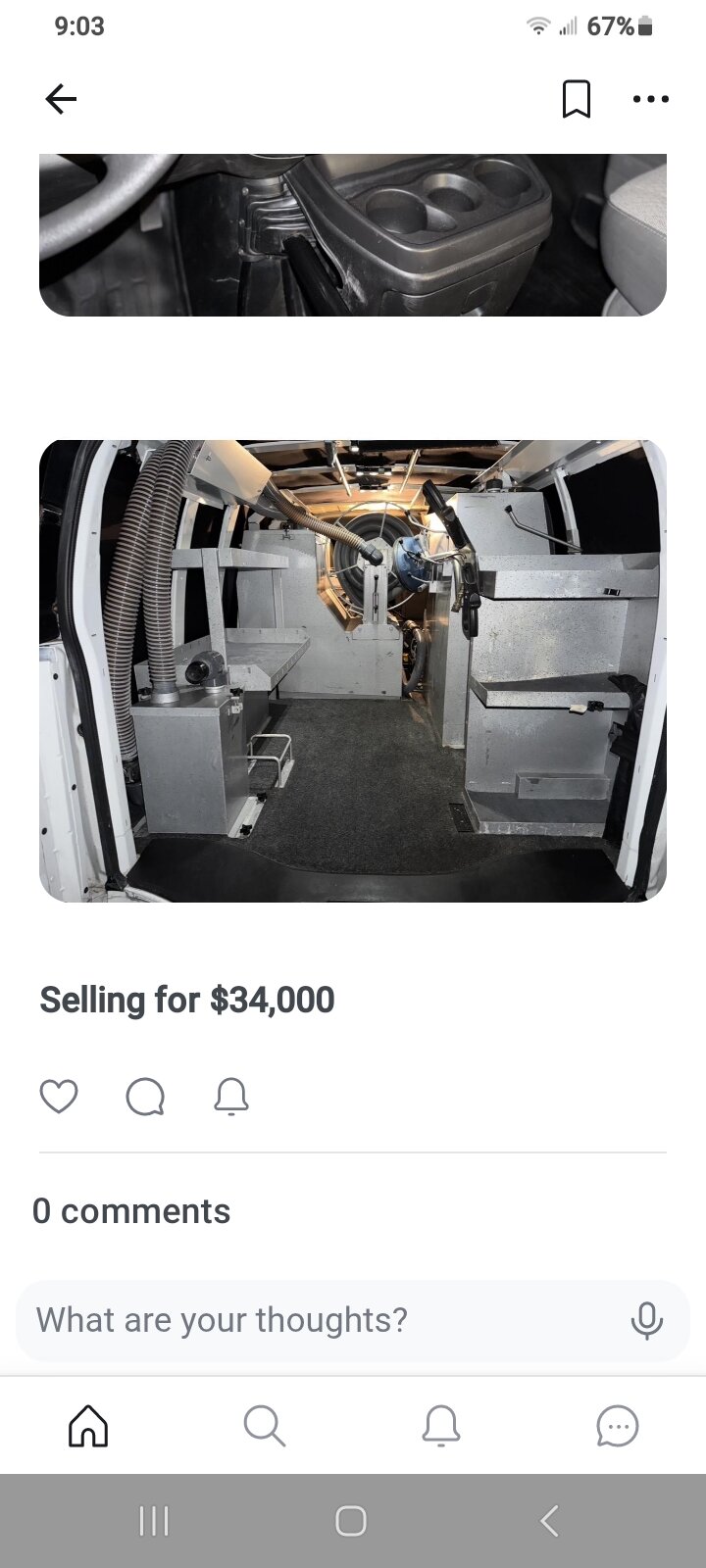
Task: Open the van cargo interior photo
Action: 353,670
